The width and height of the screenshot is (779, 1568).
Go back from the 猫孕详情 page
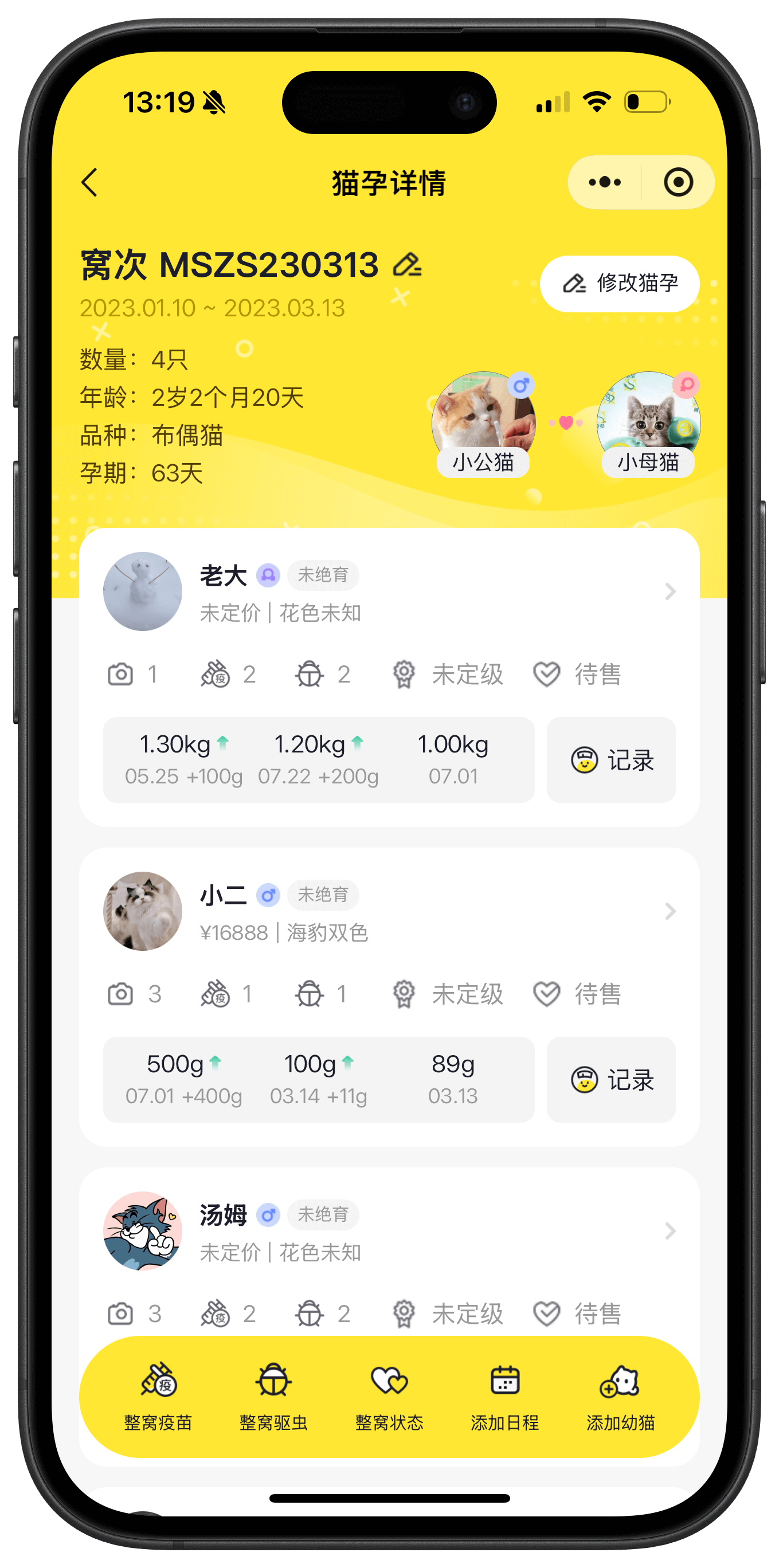coord(89,183)
